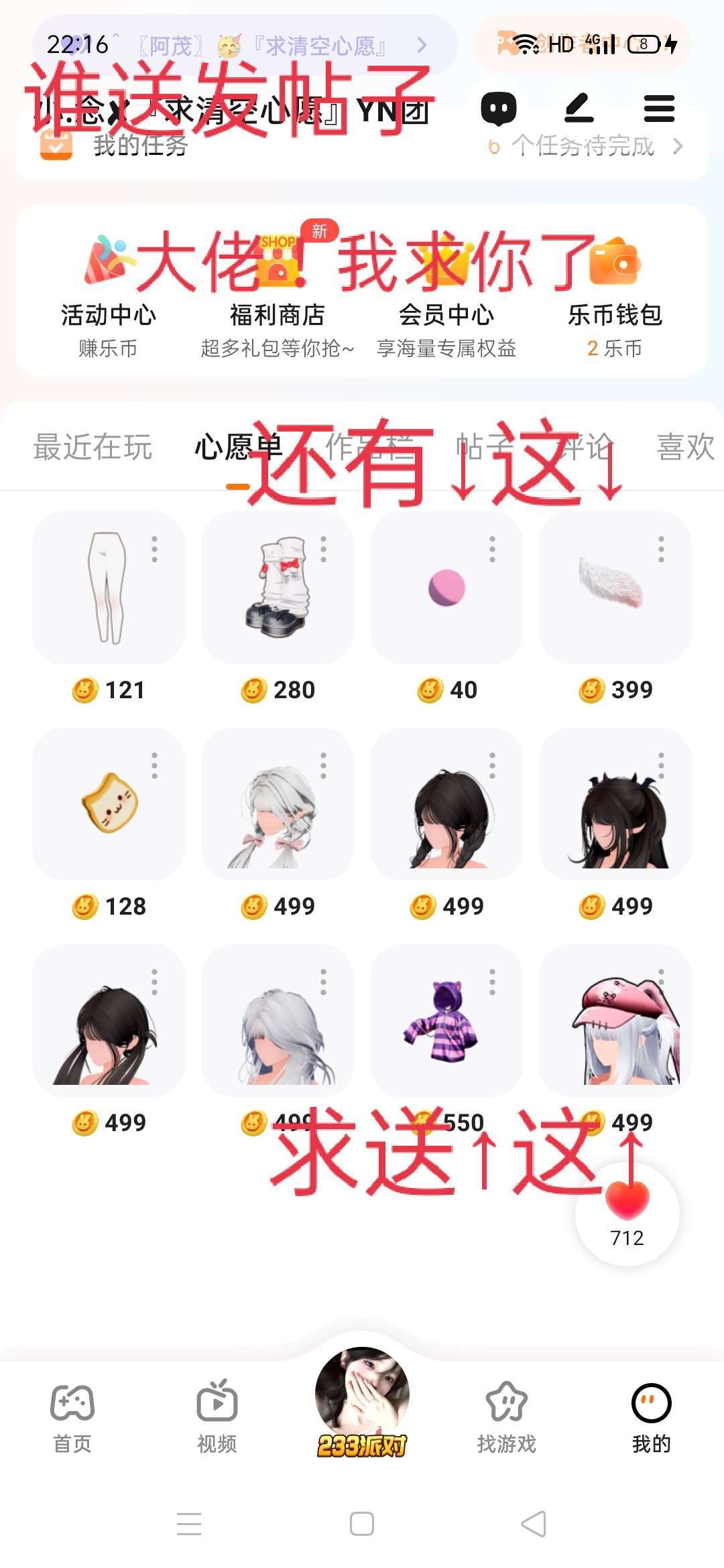Open the chat messages icon
The image size is (724, 1568).
point(499,109)
